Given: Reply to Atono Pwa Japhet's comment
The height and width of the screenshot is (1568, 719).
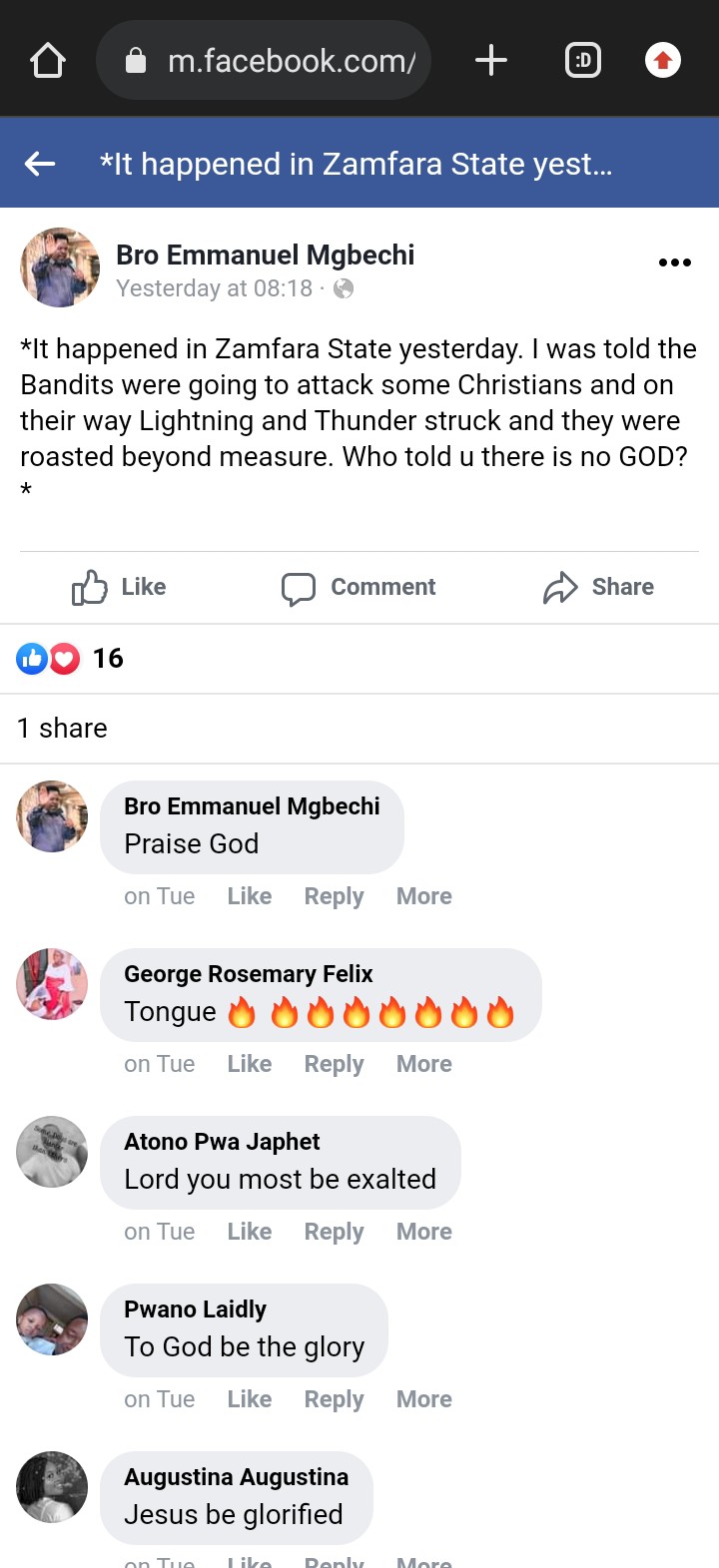Looking at the screenshot, I should [334, 1232].
